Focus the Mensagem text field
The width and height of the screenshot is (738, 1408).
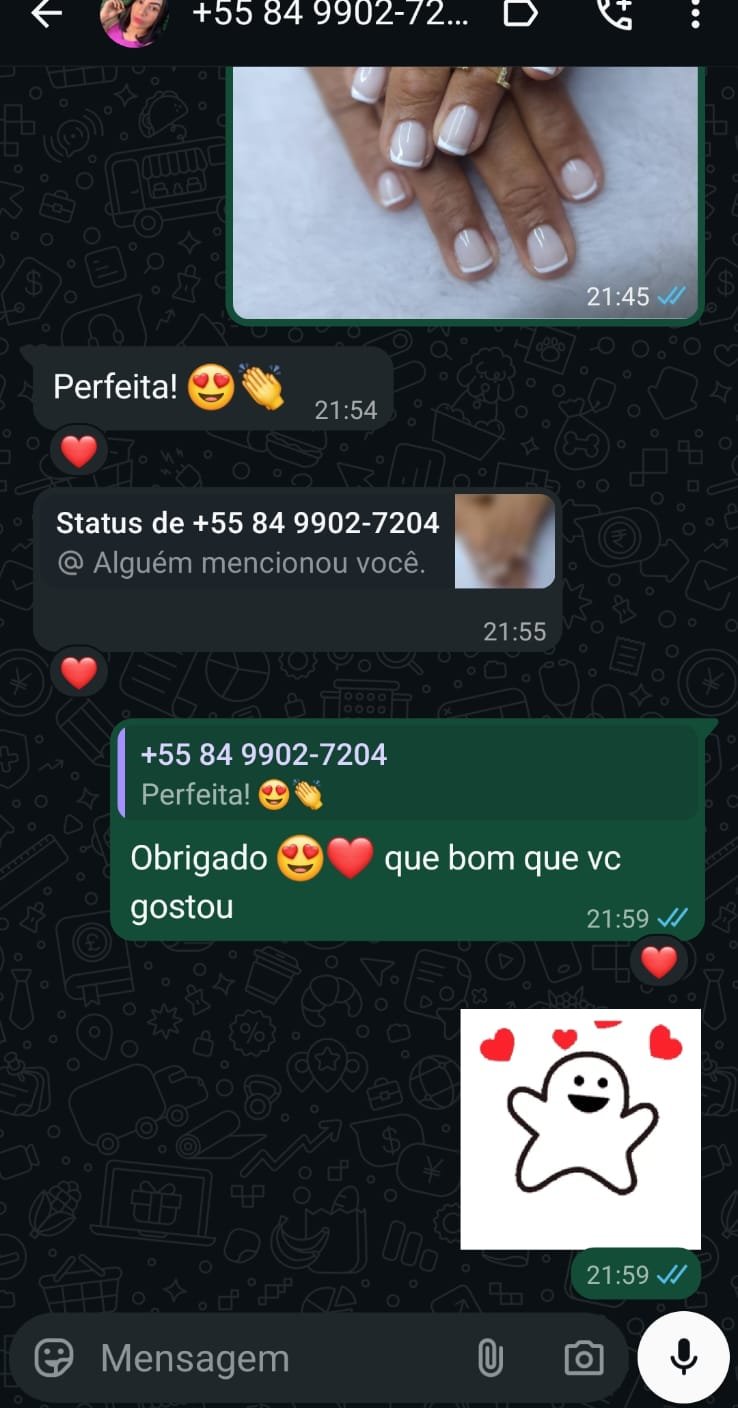point(270,1358)
